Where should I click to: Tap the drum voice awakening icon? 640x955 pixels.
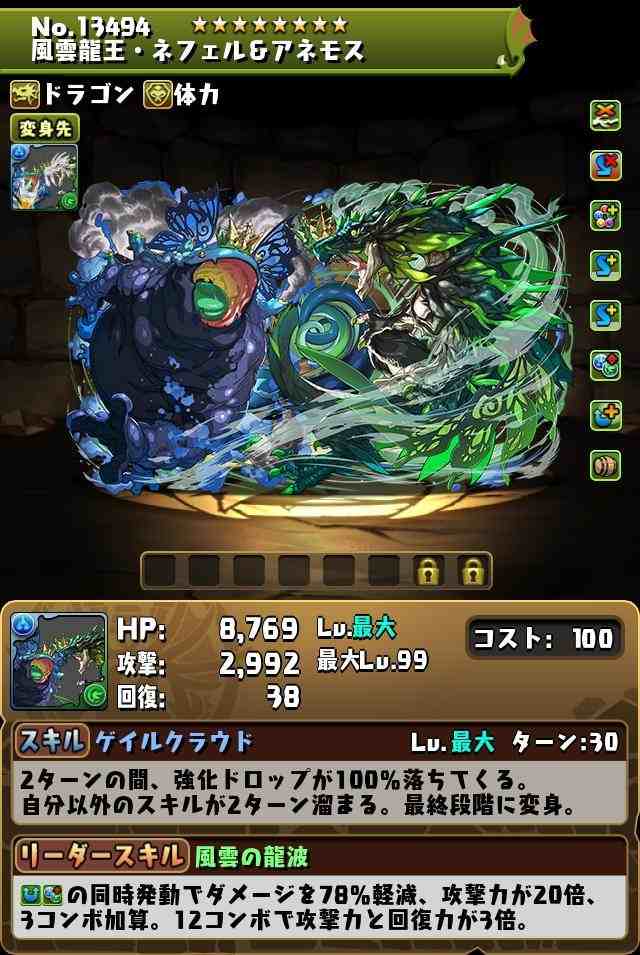click(605, 465)
